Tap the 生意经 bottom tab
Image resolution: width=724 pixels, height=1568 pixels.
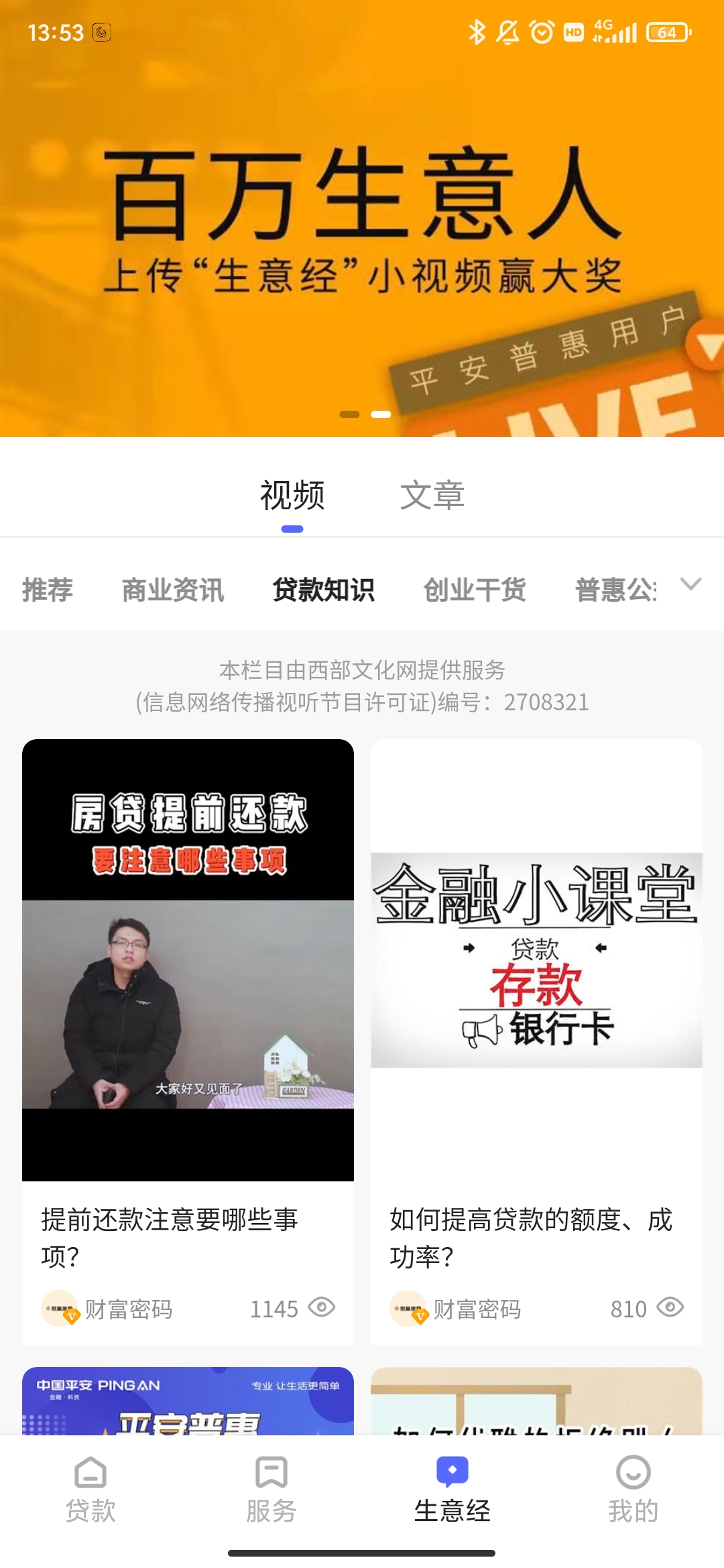coord(452,1489)
